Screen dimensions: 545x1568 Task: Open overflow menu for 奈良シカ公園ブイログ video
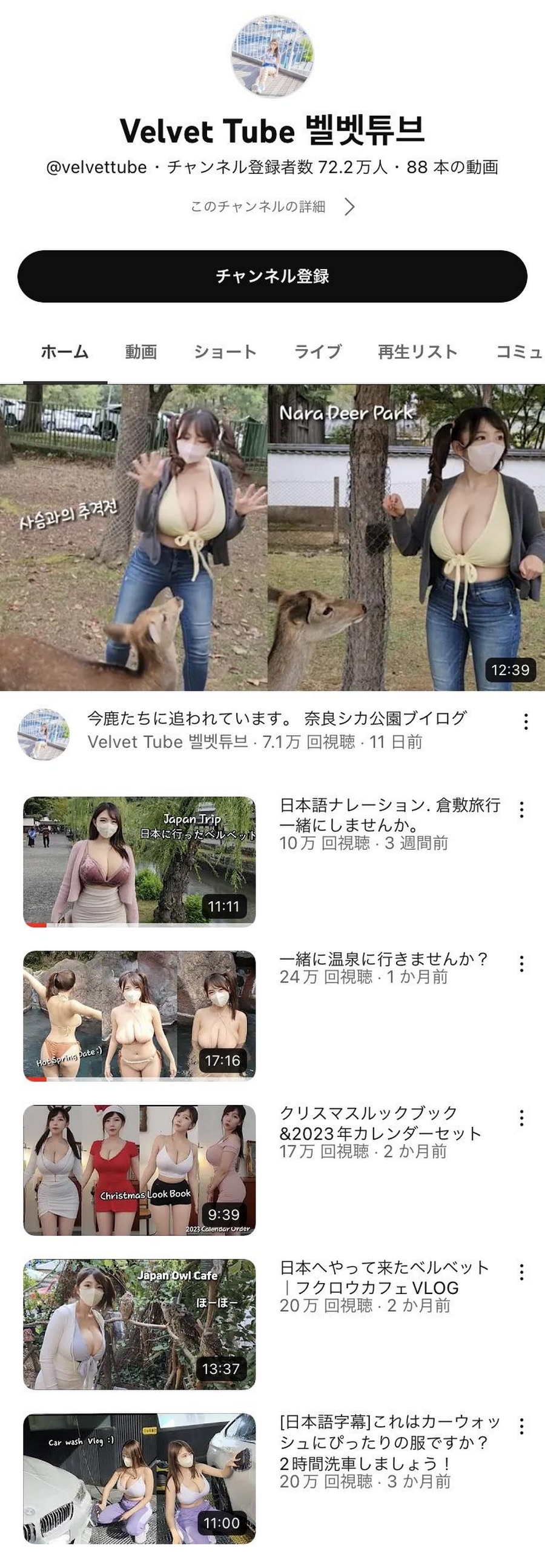(x=526, y=722)
